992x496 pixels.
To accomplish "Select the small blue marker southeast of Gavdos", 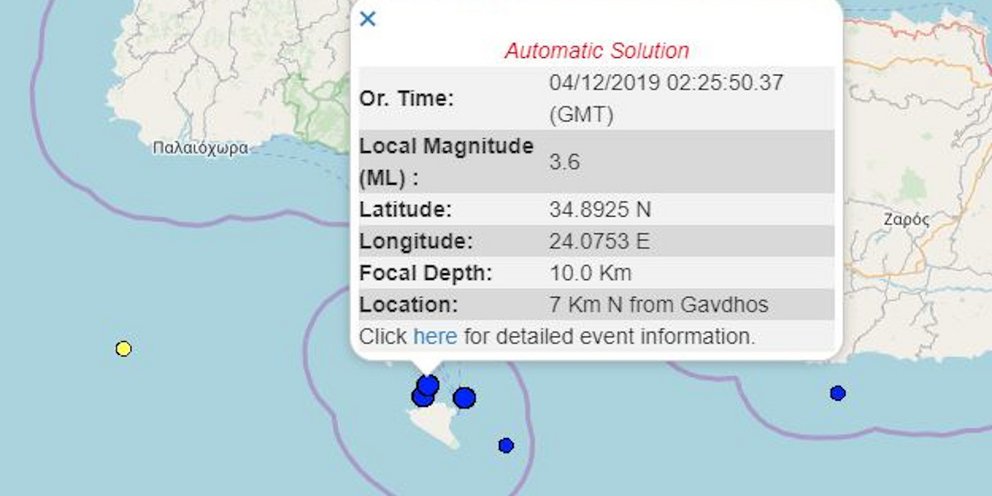I will [506, 445].
